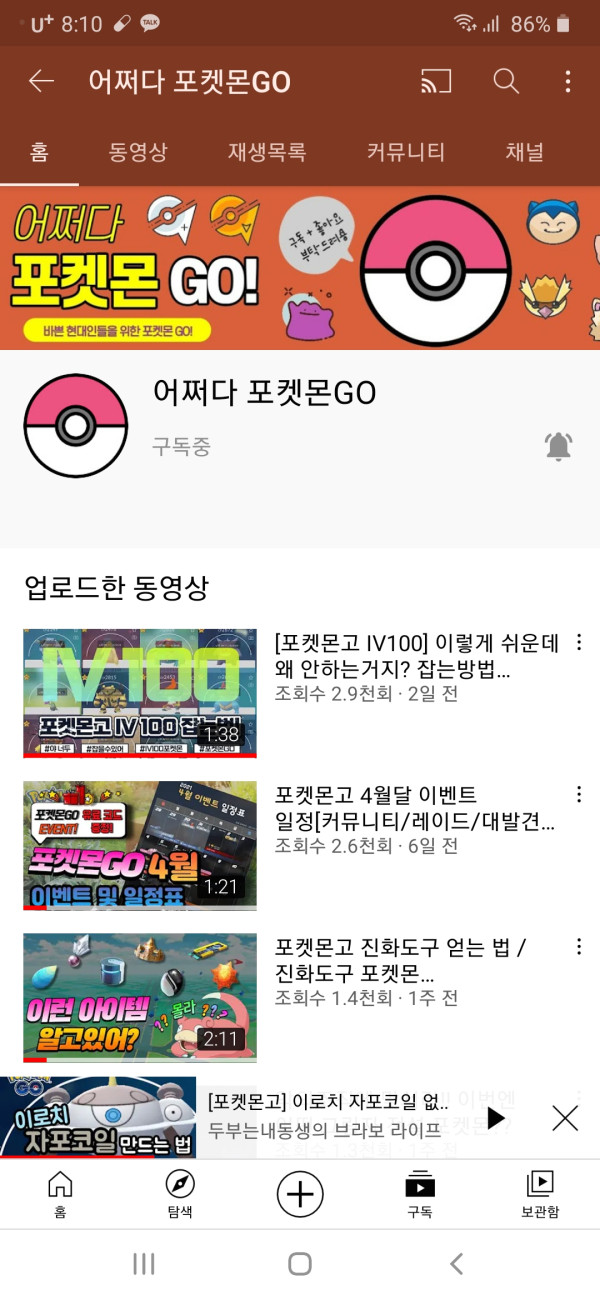Switch to the 동영상 tab

[x=138, y=152]
